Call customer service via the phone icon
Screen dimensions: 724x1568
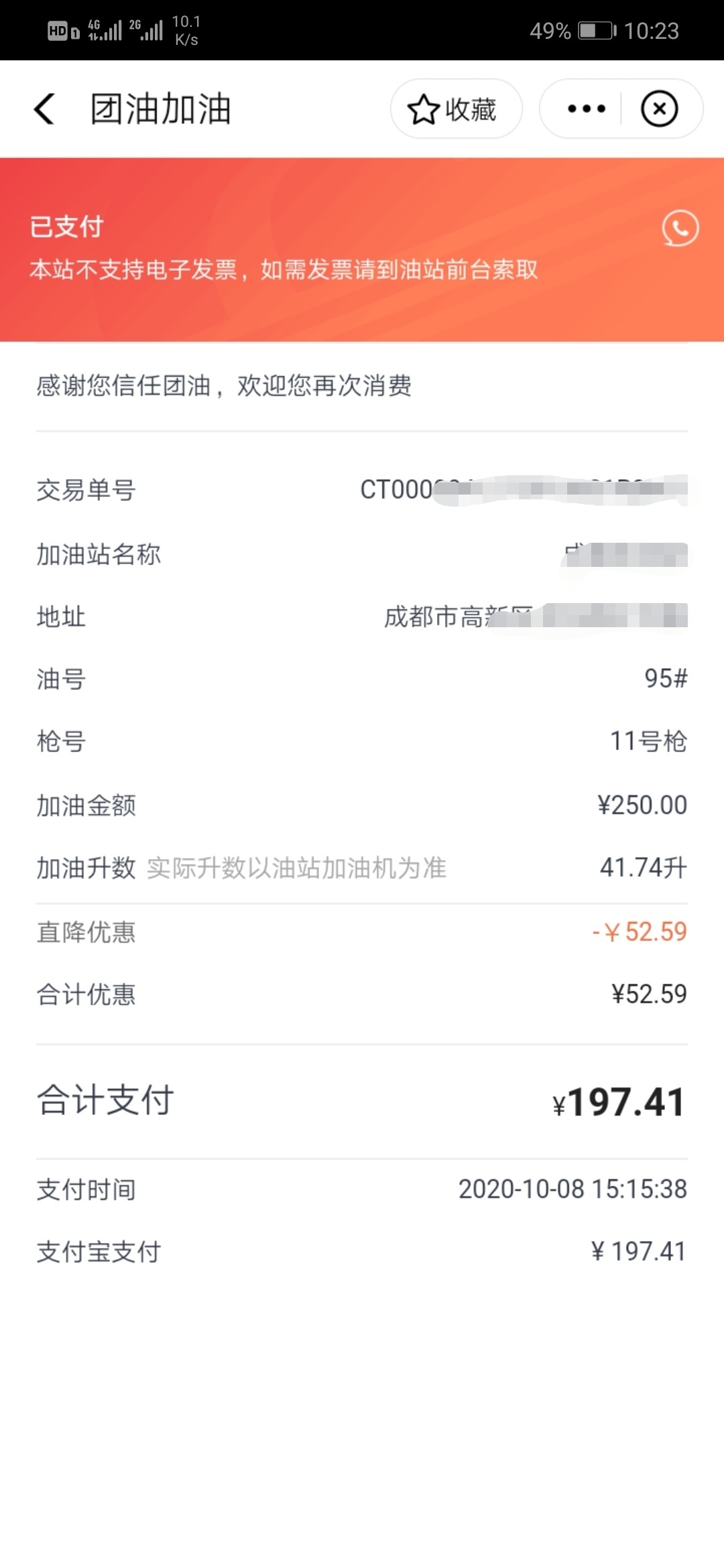(680, 228)
